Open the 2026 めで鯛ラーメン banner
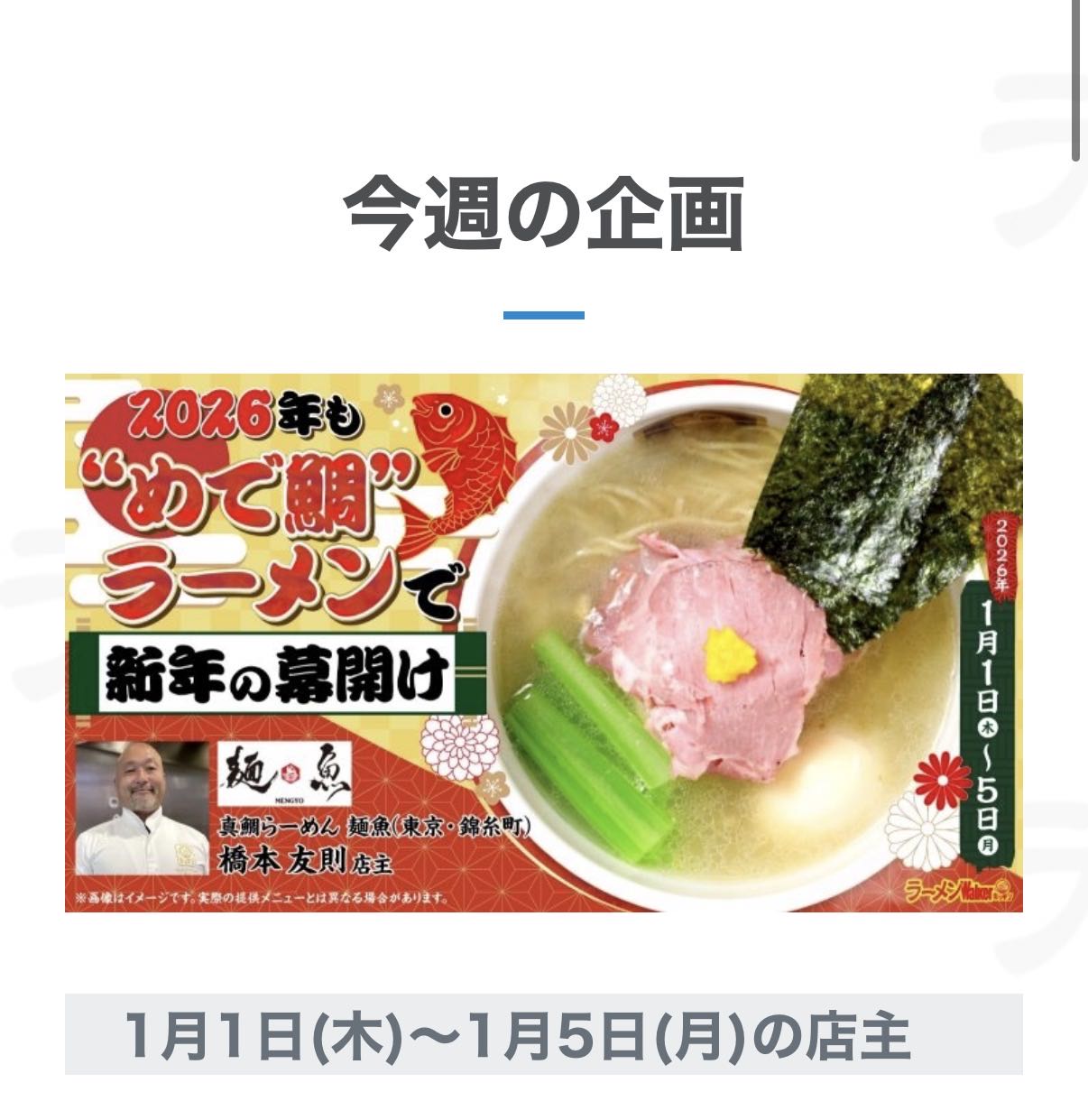The height and width of the screenshot is (1120, 1088). point(544,643)
